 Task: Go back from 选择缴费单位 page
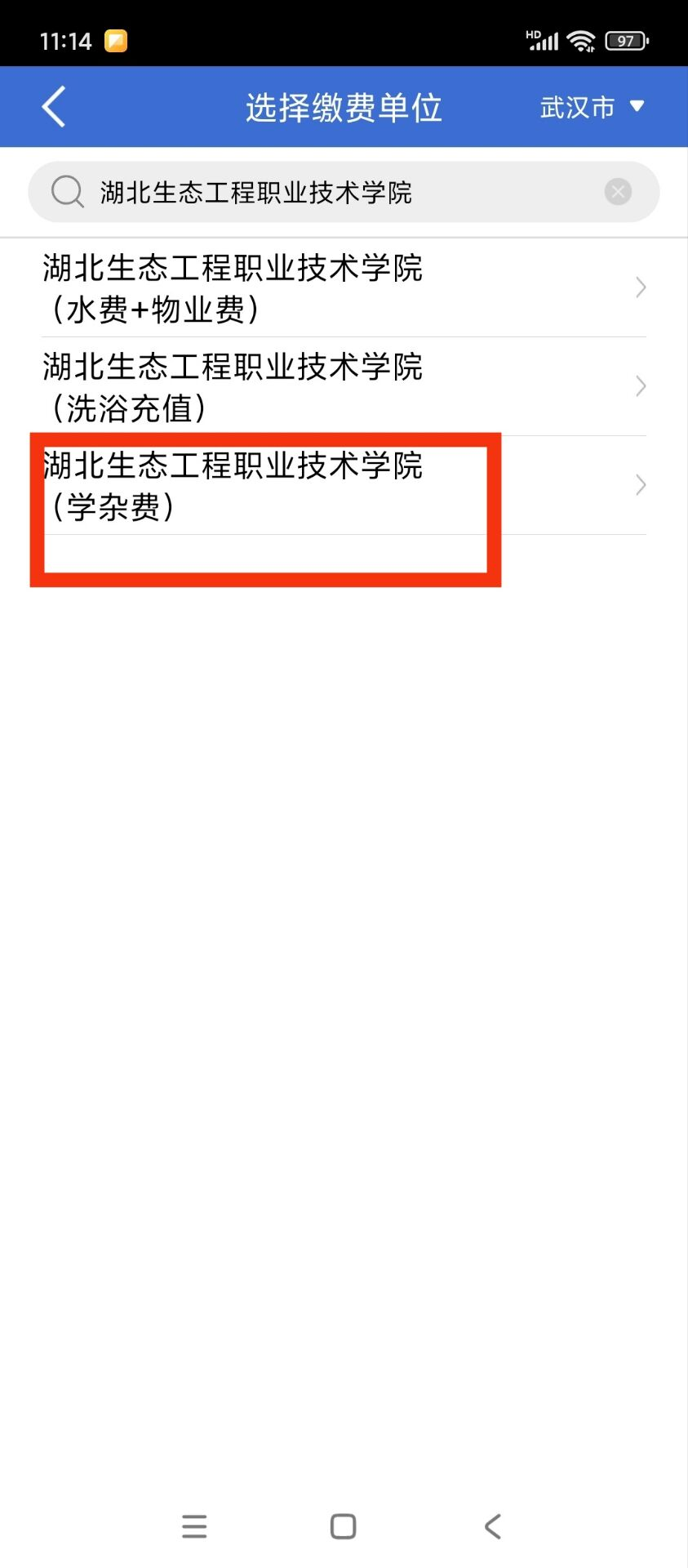pyautogui.click(x=54, y=107)
